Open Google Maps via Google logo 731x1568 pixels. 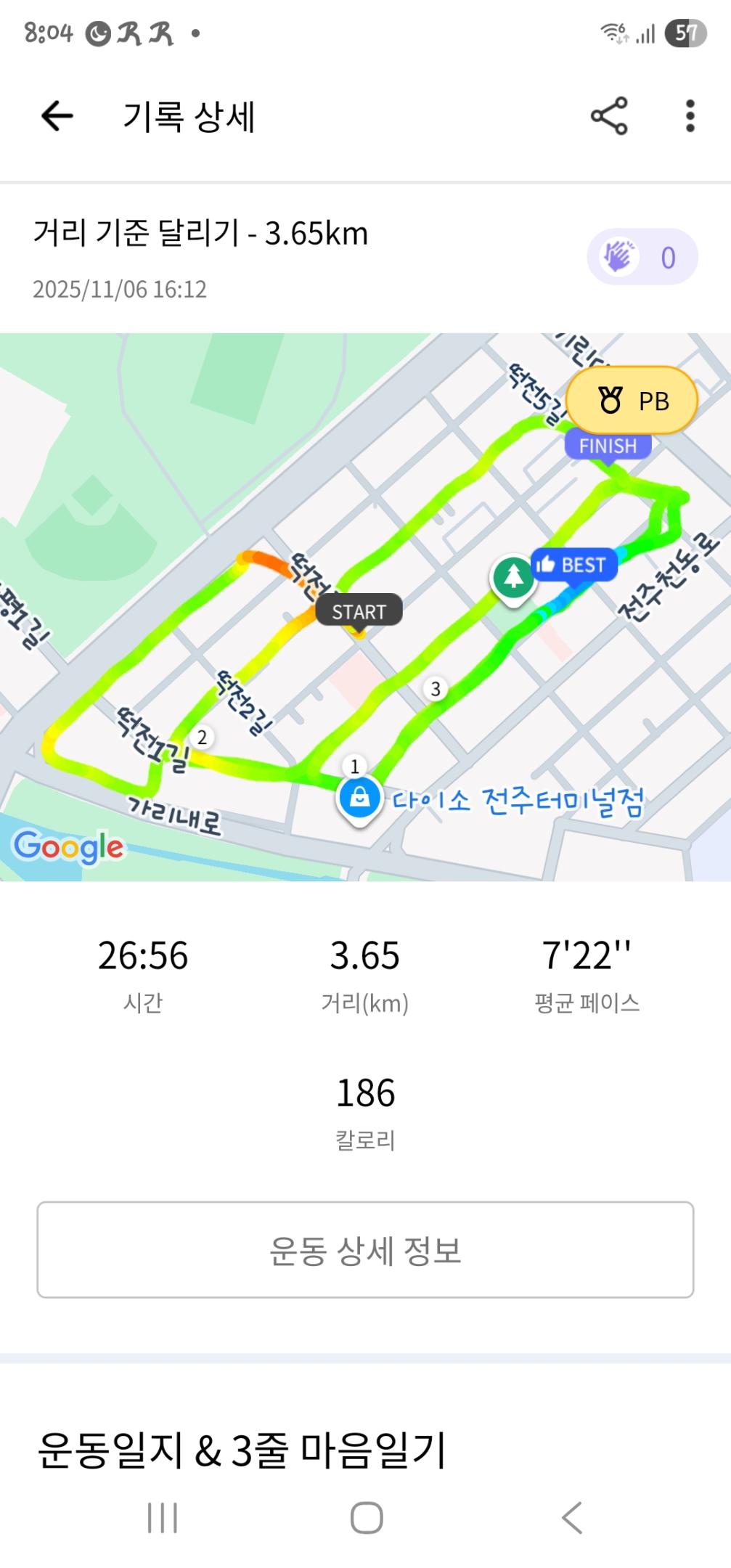click(68, 844)
